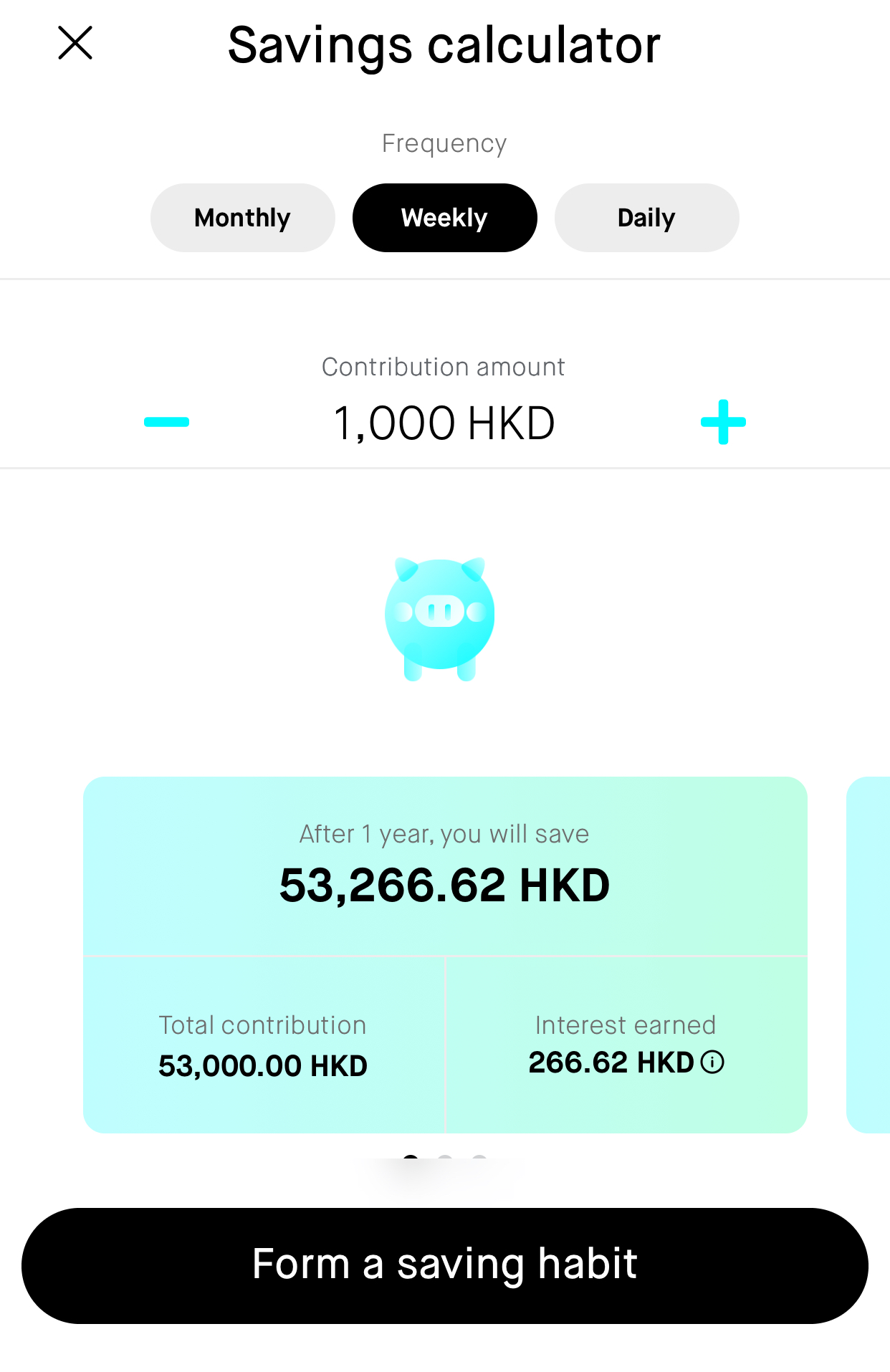Open the info icon next to Interest earned
890x1372 pixels.
coord(712,1062)
